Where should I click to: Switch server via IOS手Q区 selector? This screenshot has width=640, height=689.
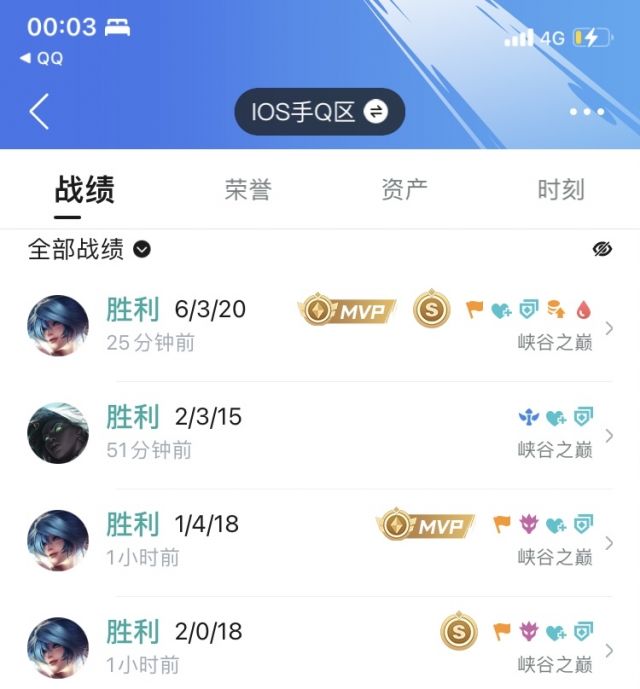pyautogui.click(x=319, y=112)
